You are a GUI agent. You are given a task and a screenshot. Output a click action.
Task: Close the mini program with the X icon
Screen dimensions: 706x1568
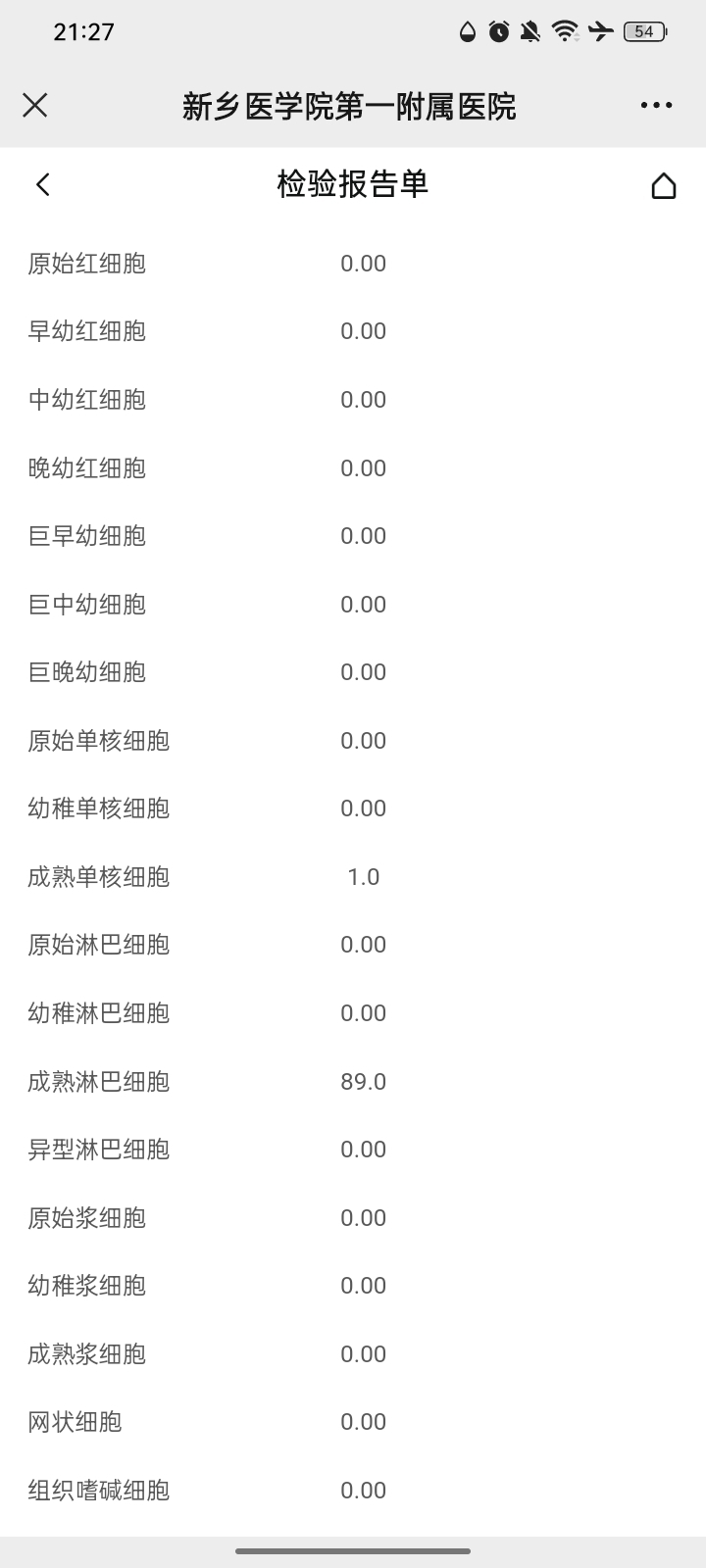point(35,105)
